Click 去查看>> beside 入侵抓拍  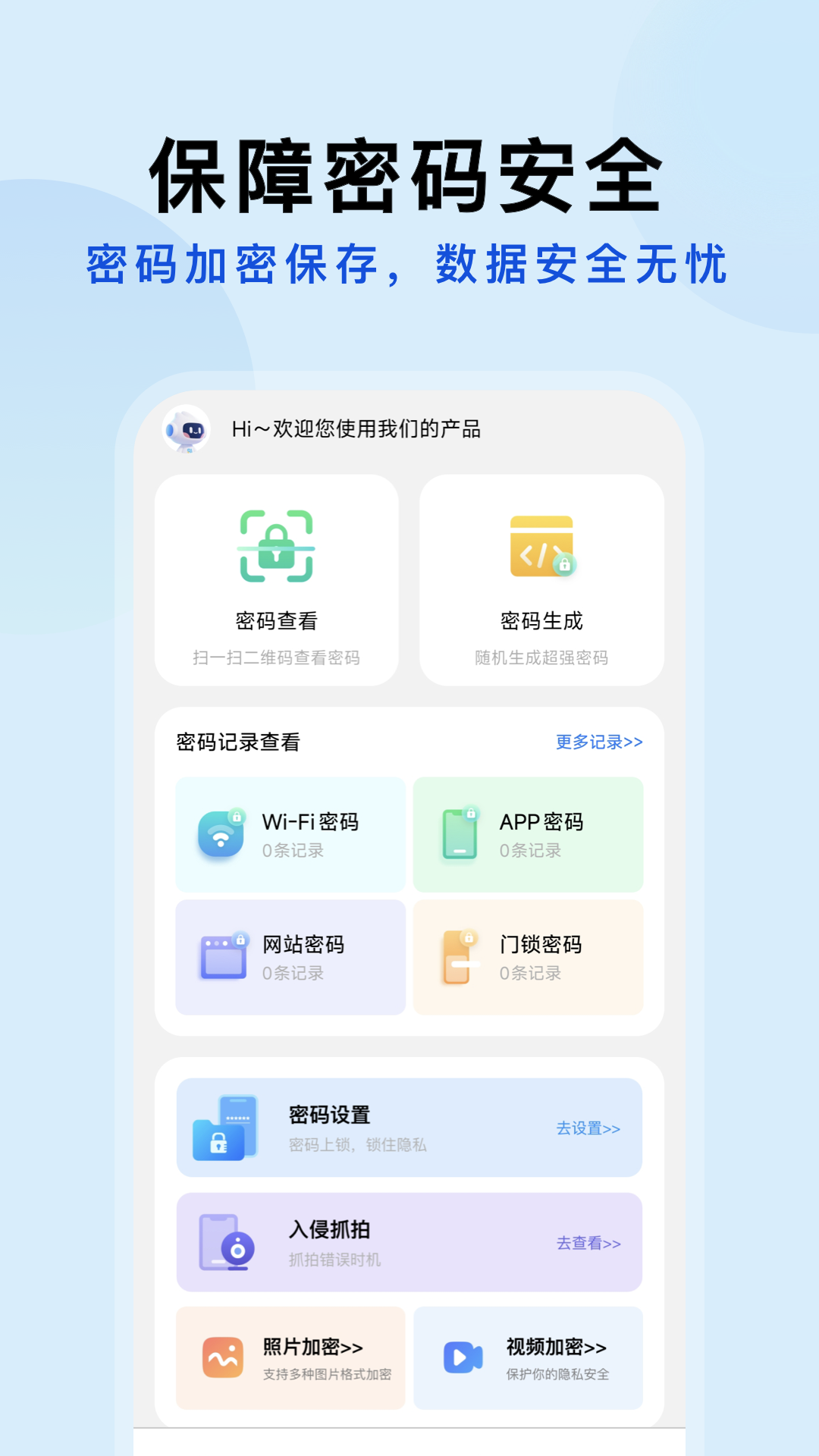[x=588, y=1244]
